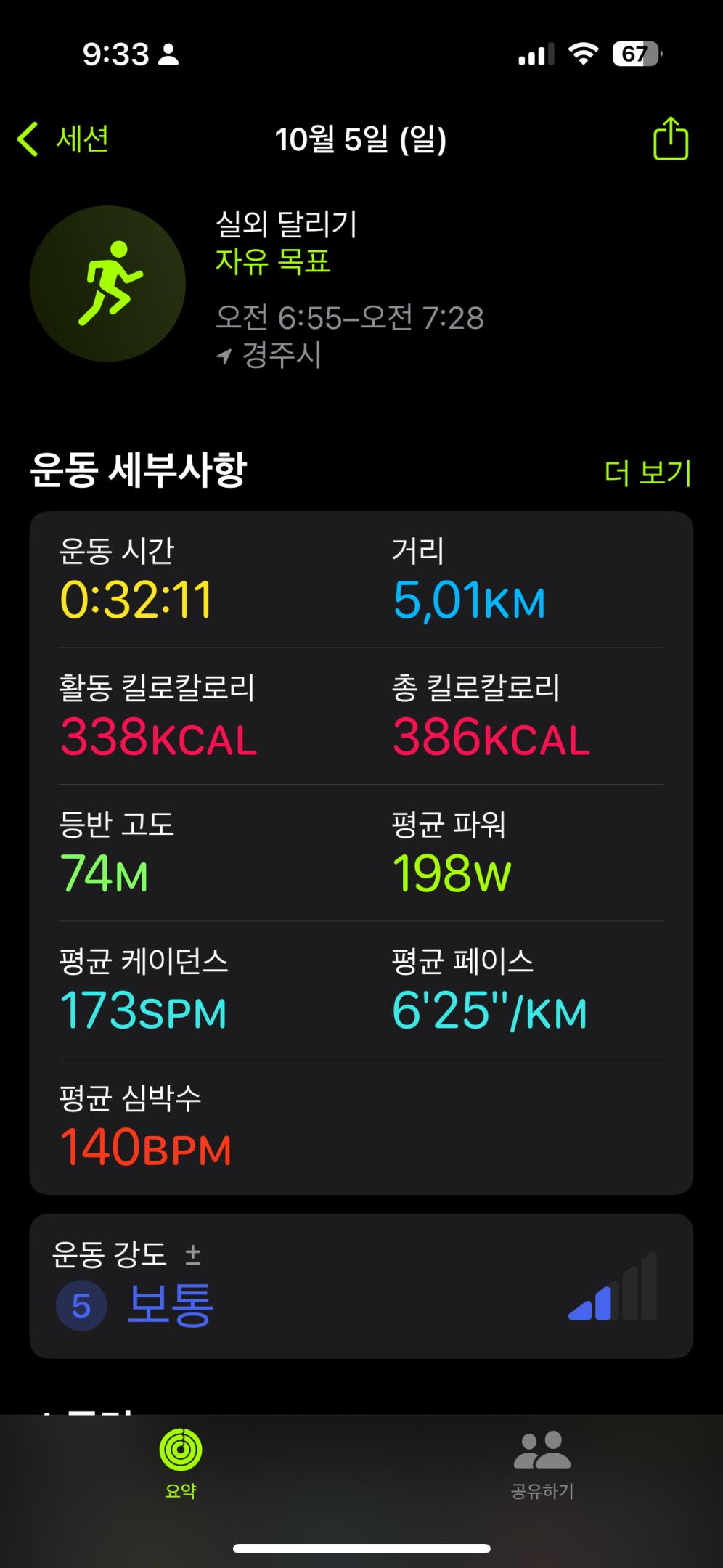Screen dimensions: 723x1568
Task: Go back to 세션 list
Action: click(64, 139)
